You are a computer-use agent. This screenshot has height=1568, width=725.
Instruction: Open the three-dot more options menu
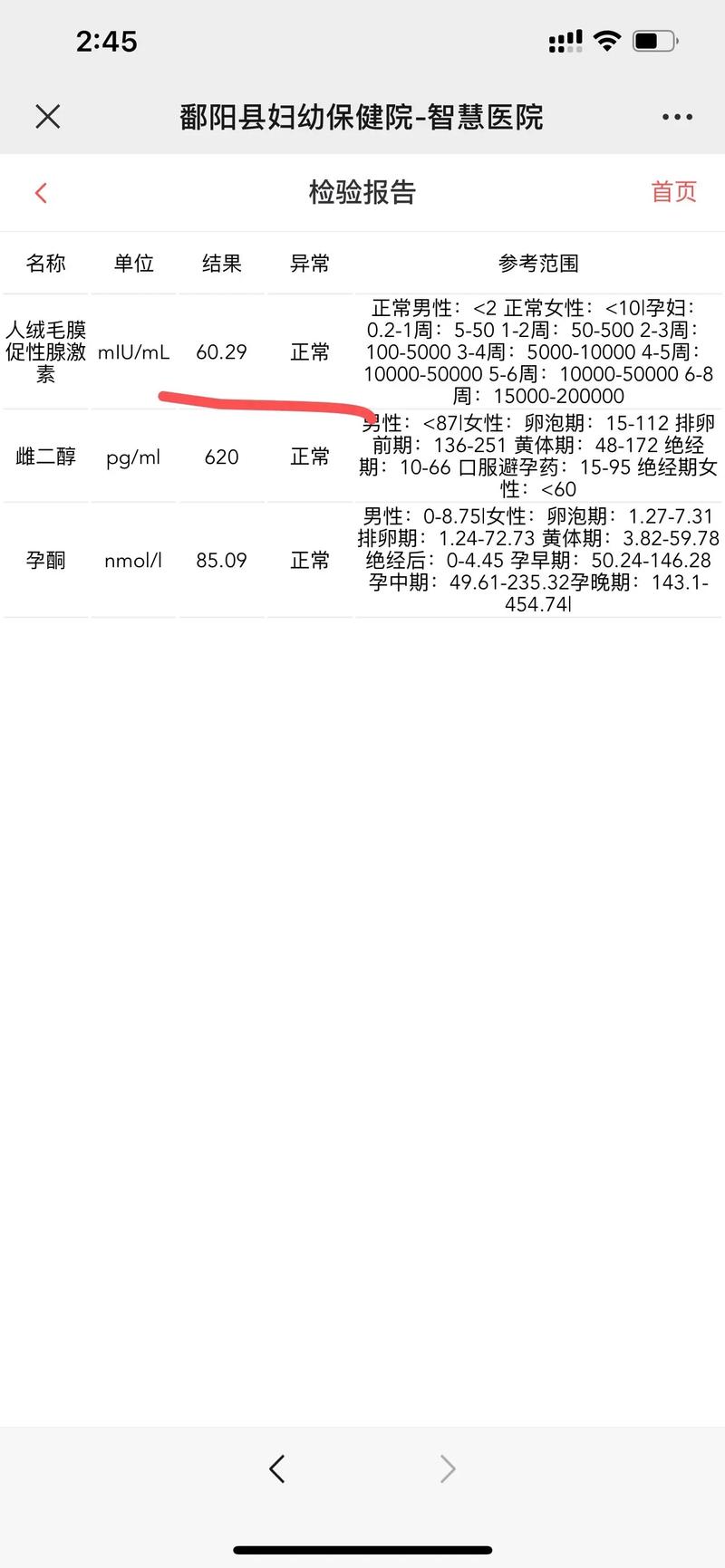click(x=677, y=117)
